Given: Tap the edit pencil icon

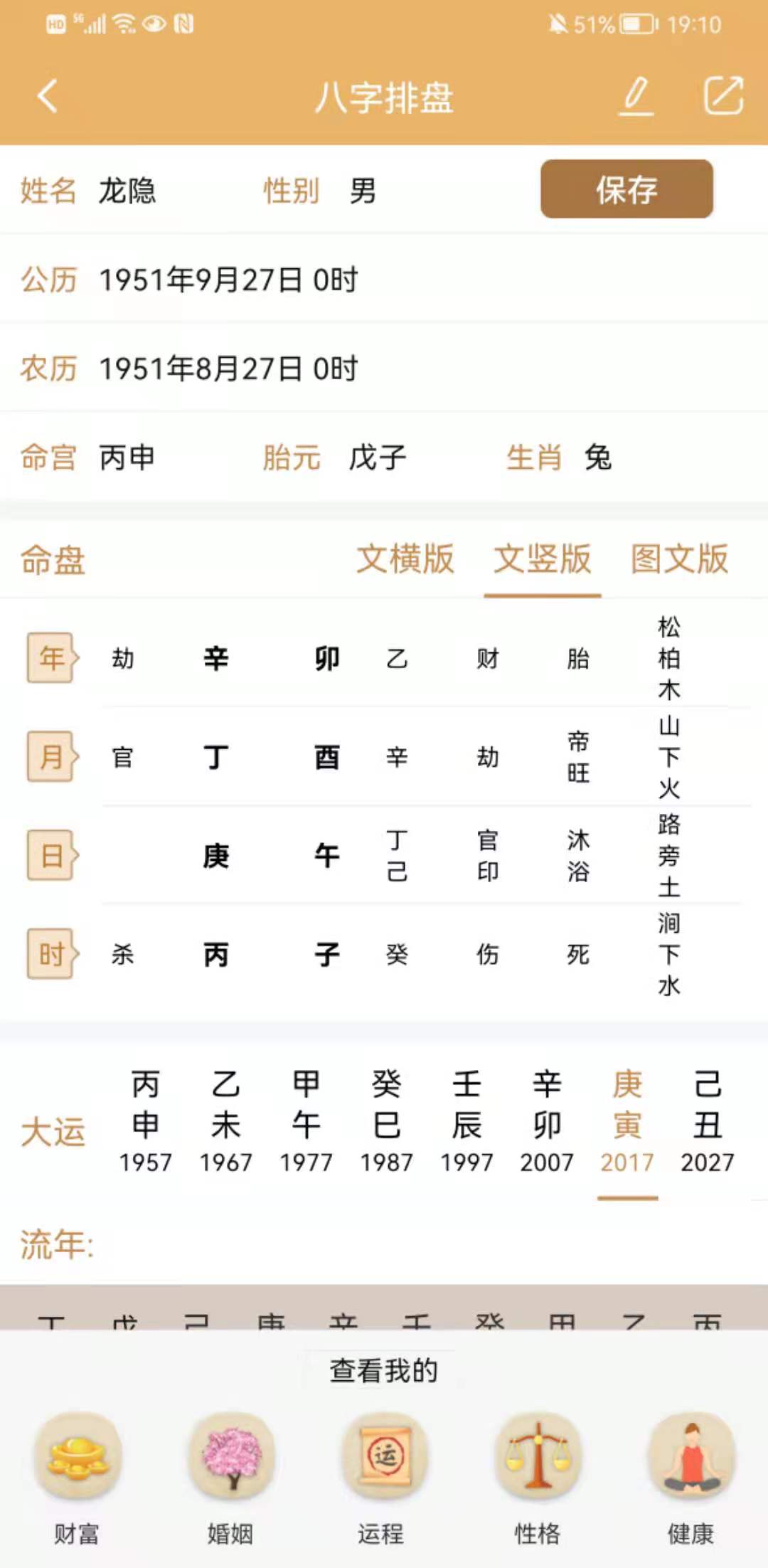Looking at the screenshot, I should 636,96.
